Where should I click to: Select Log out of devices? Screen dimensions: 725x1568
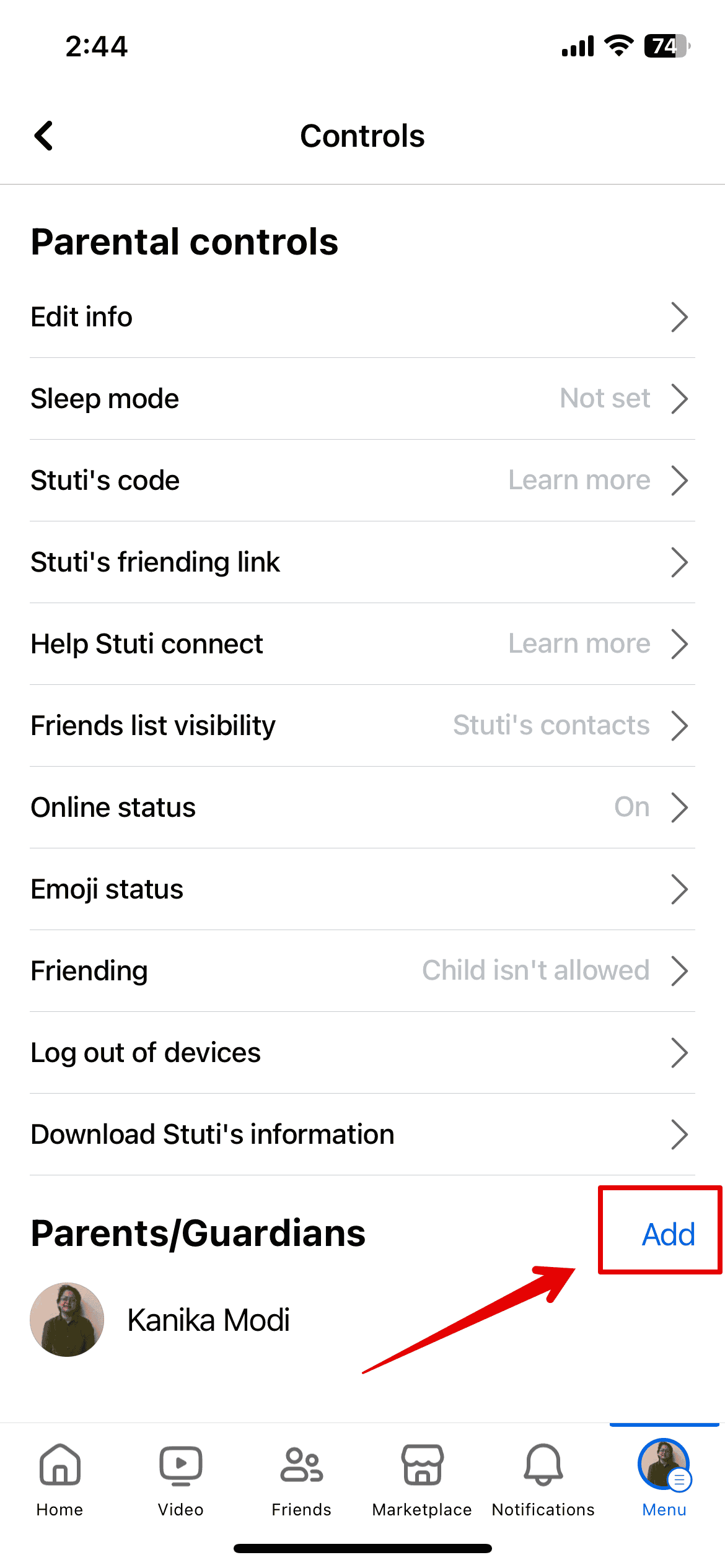pos(362,1053)
